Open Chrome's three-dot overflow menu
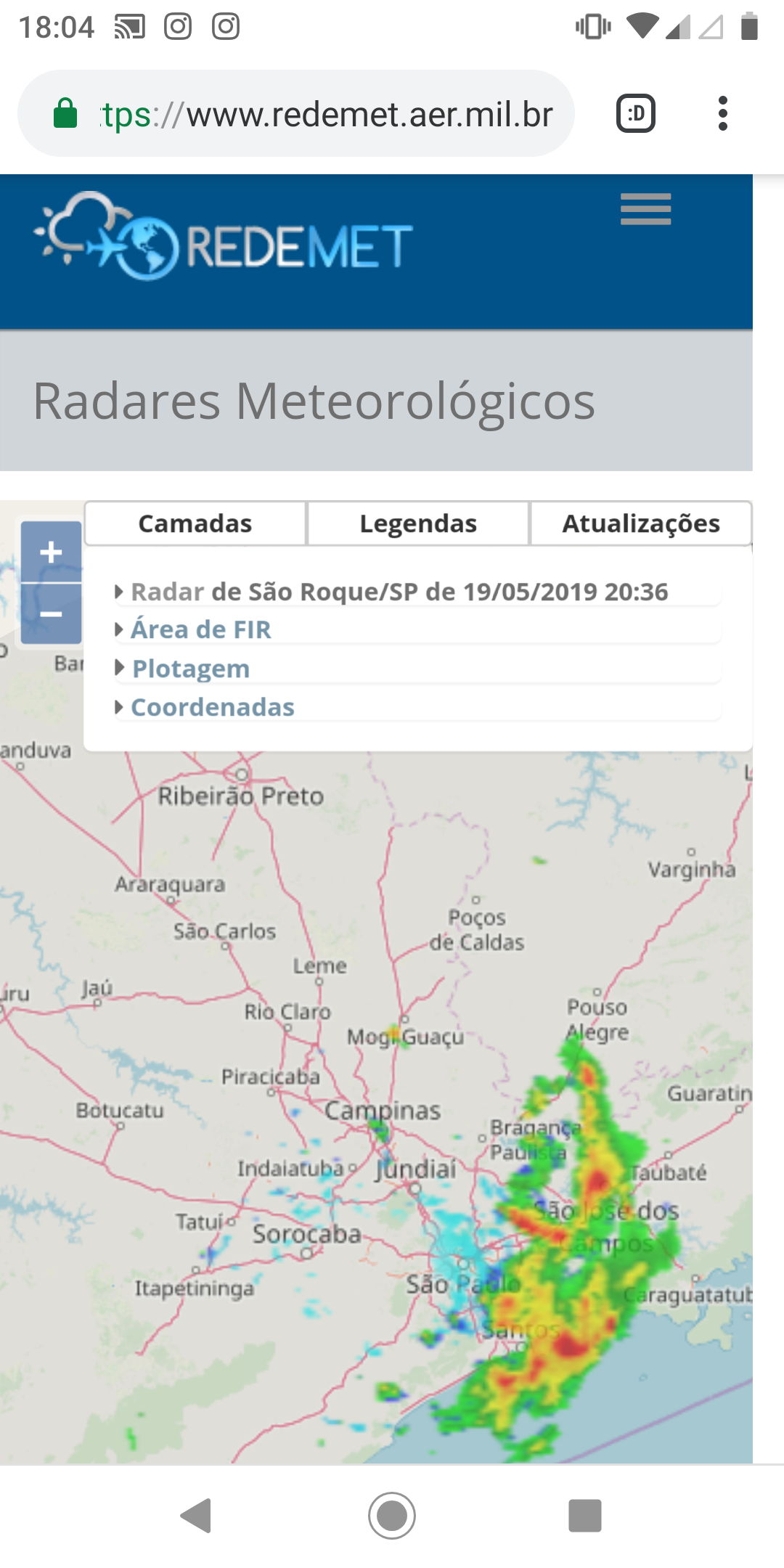Image resolution: width=784 pixels, height=1568 pixels. [x=722, y=113]
